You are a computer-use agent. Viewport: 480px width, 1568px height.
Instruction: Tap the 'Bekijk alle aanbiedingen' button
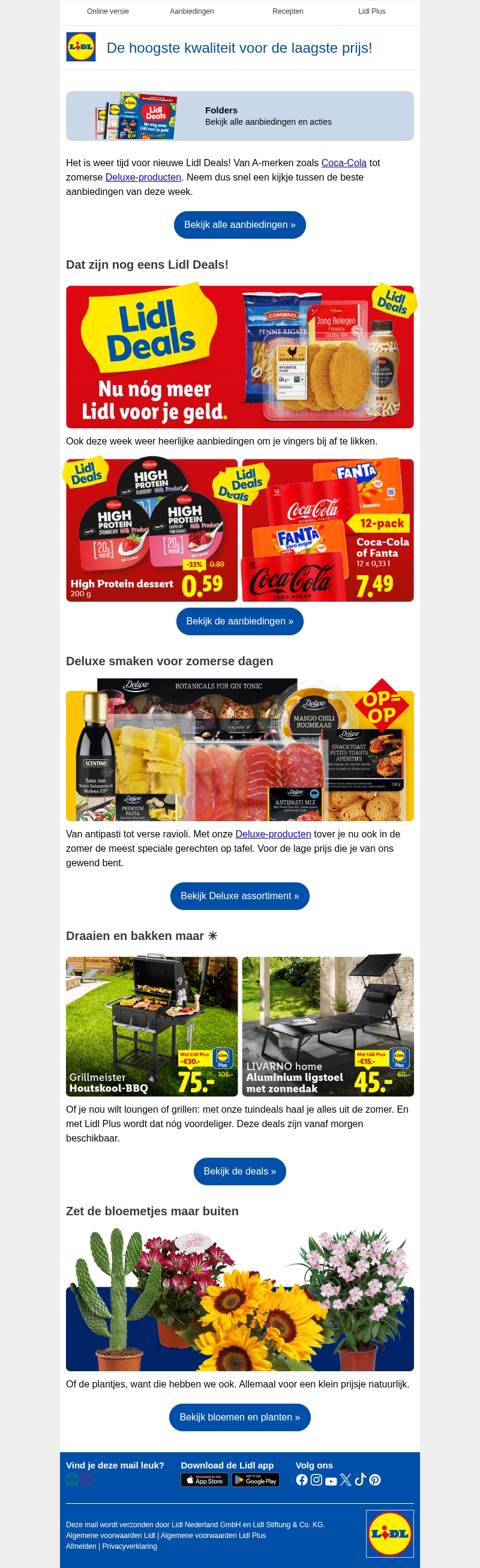tap(239, 225)
